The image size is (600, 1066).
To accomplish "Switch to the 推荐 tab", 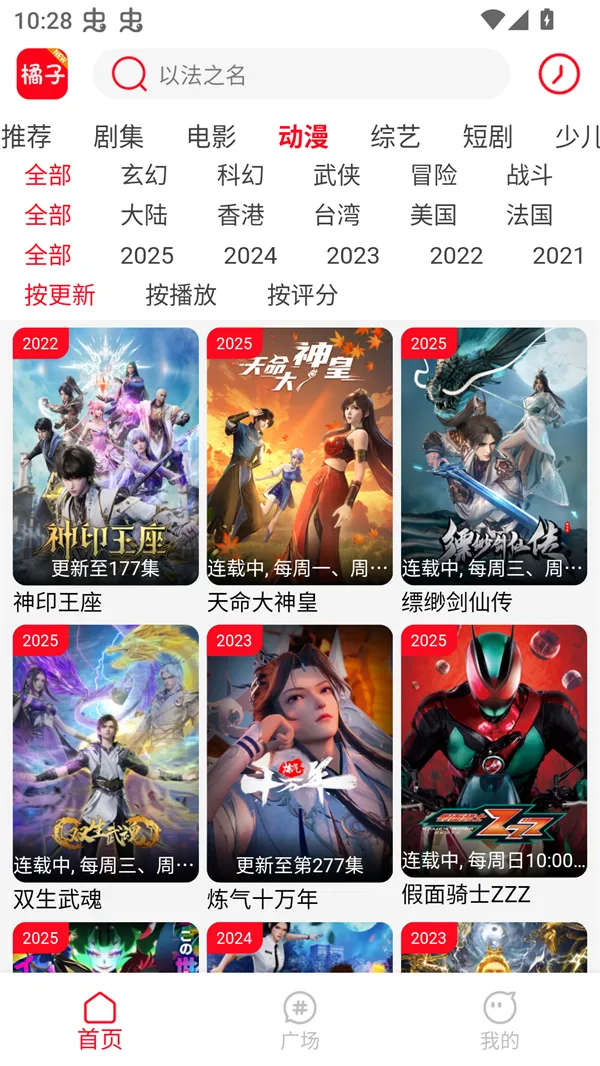I will (x=27, y=136).
